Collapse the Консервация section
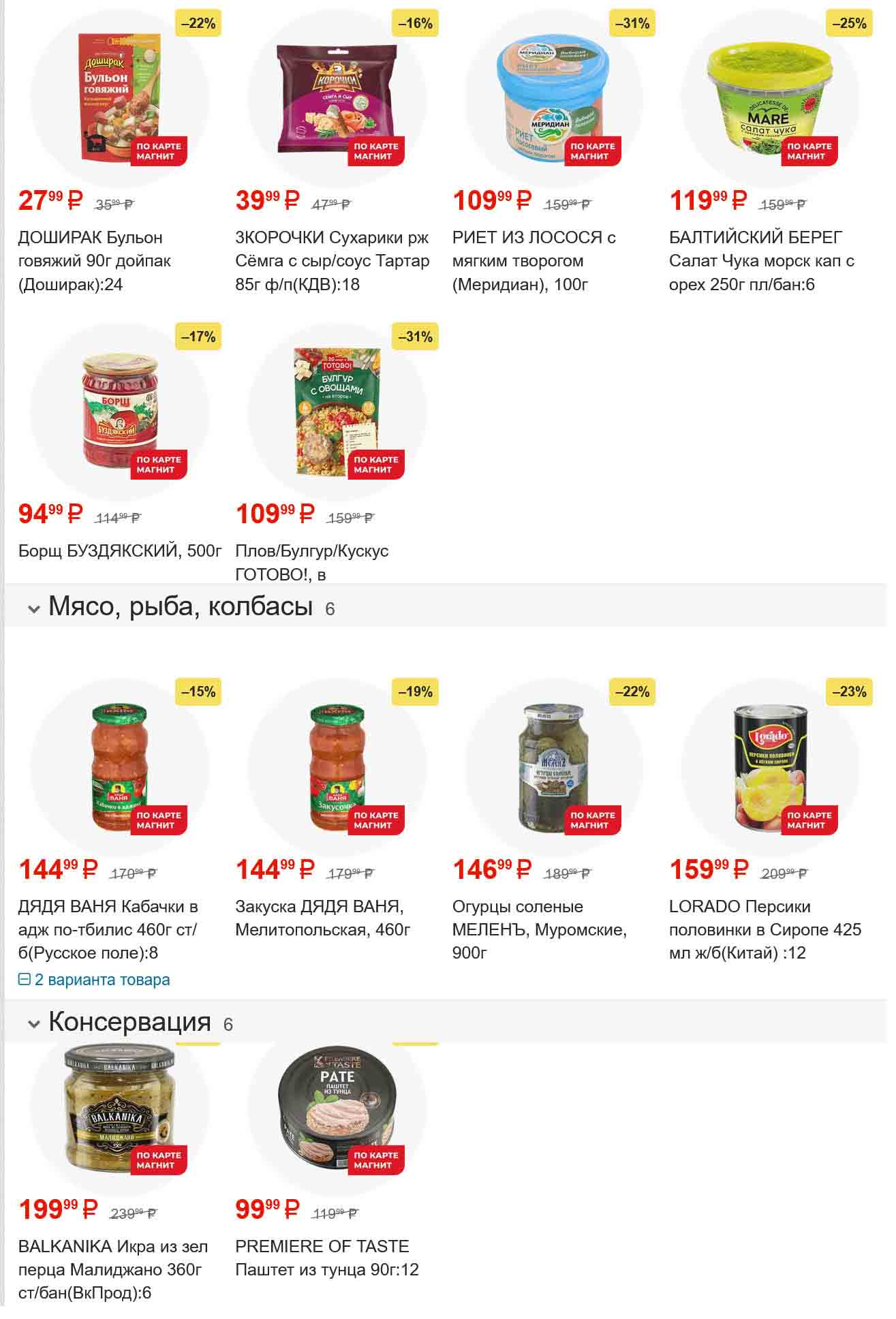 pos(34,1024)
